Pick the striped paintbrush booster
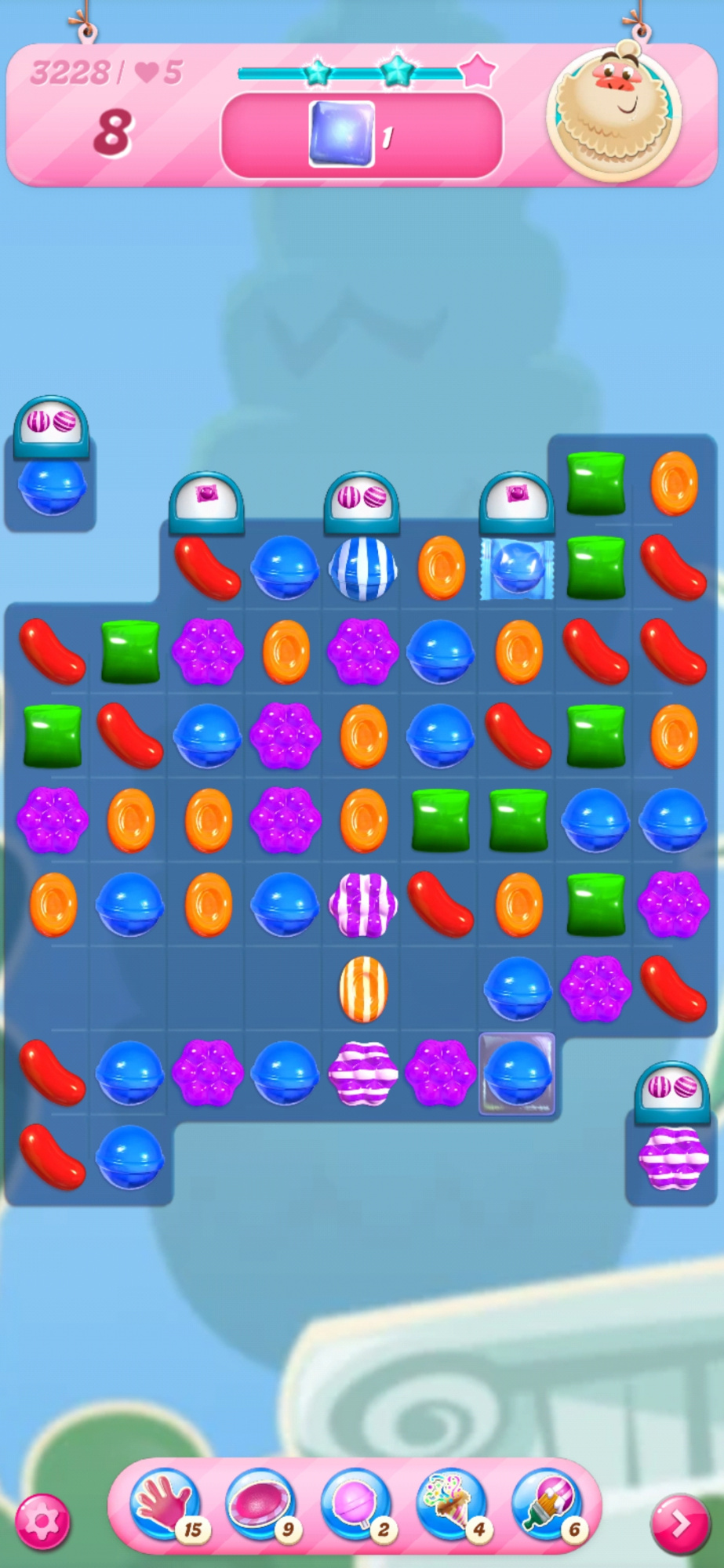Viewport: 724px width, 1568px height. tap(547, 1504)
